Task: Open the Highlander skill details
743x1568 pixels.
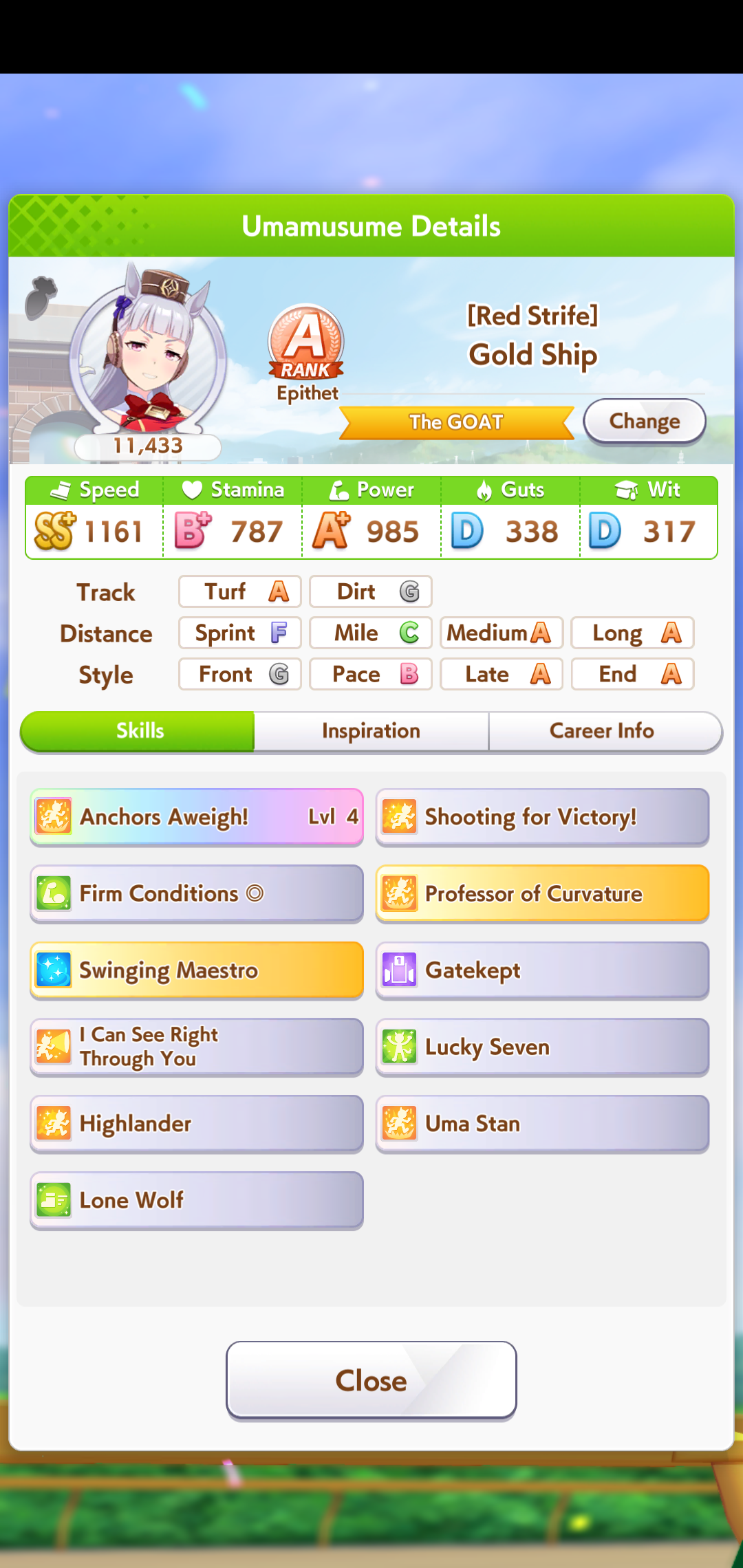Action: [197, 1124]
